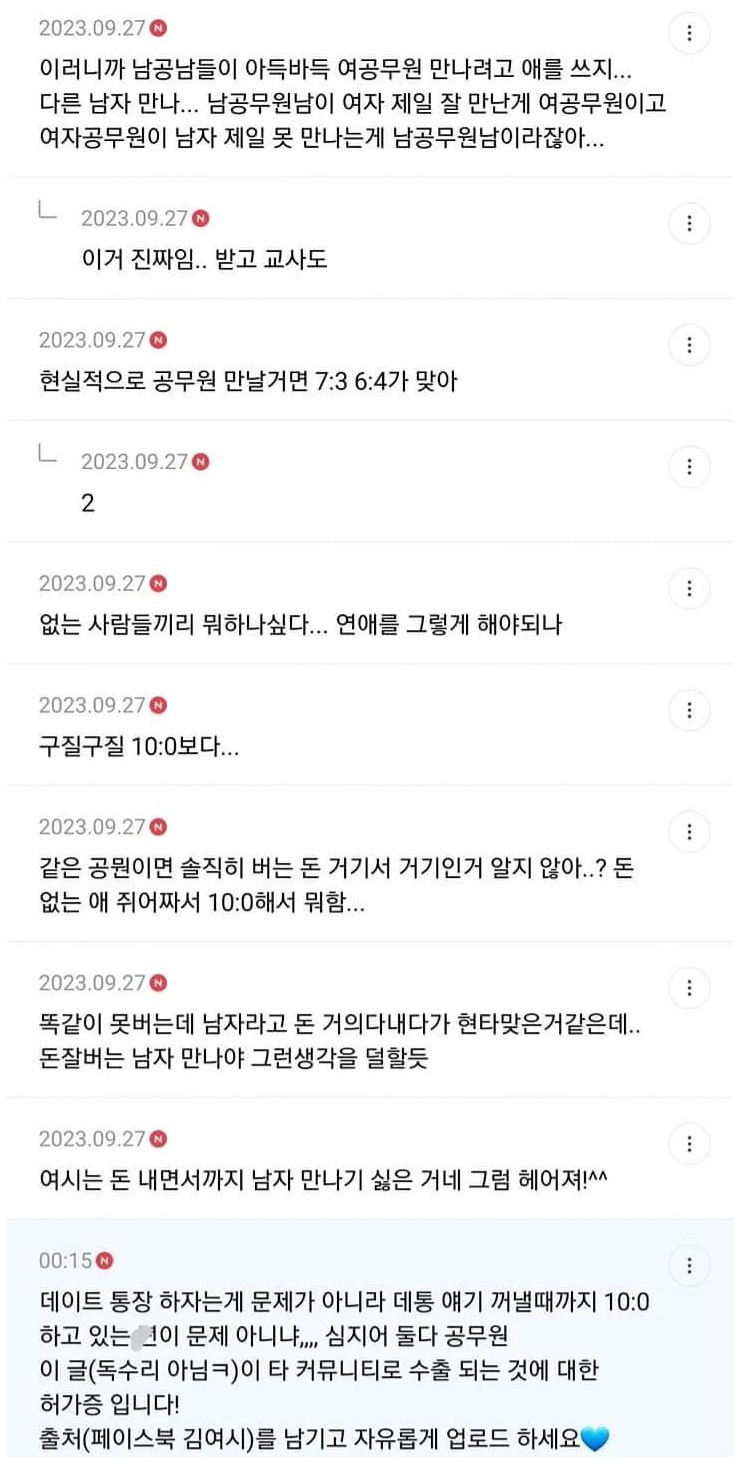Open menu on highlighted 00:15 comment

point(689,1266)
